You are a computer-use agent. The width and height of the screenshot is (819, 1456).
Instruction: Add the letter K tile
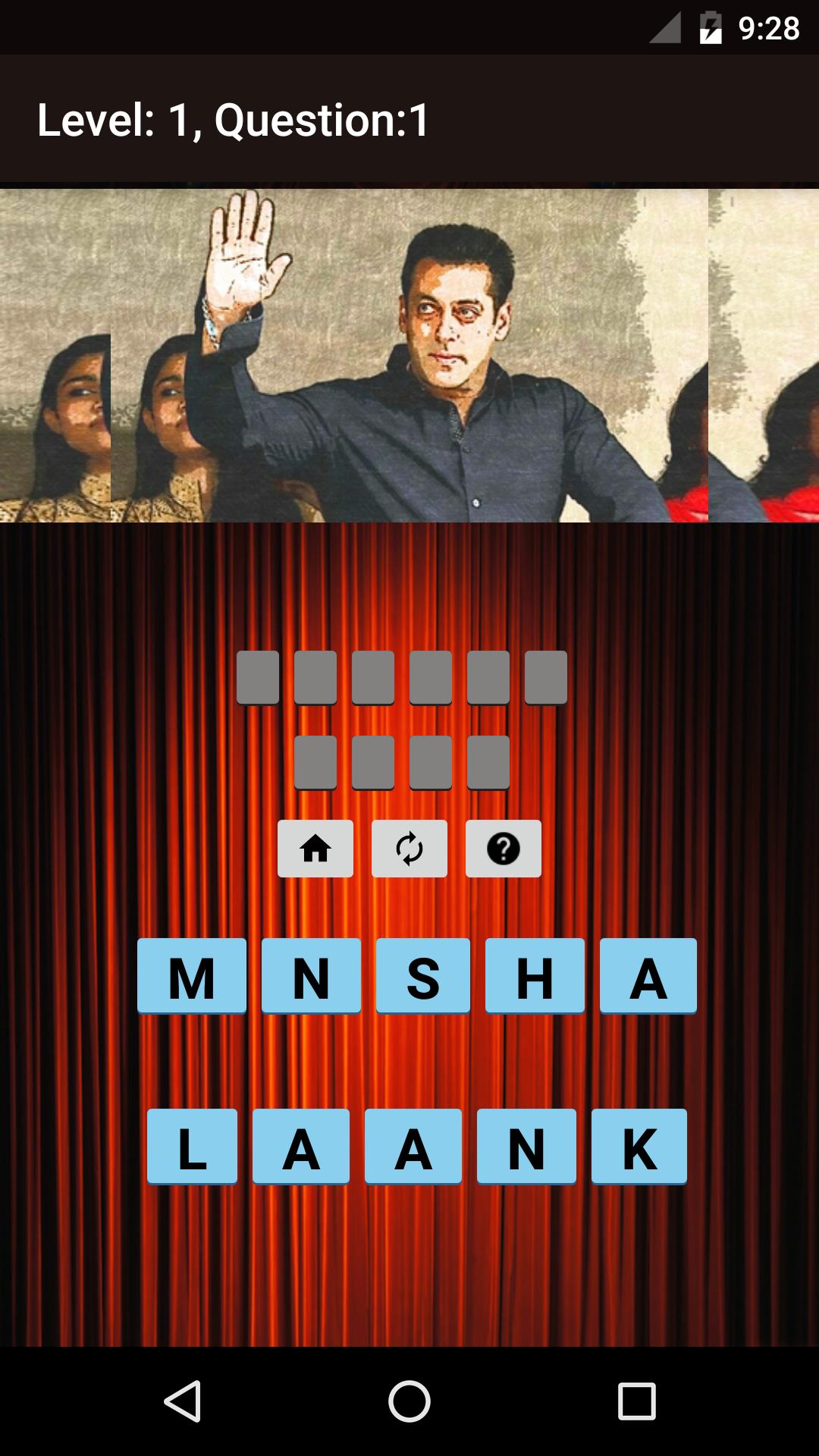[639, 1147]
